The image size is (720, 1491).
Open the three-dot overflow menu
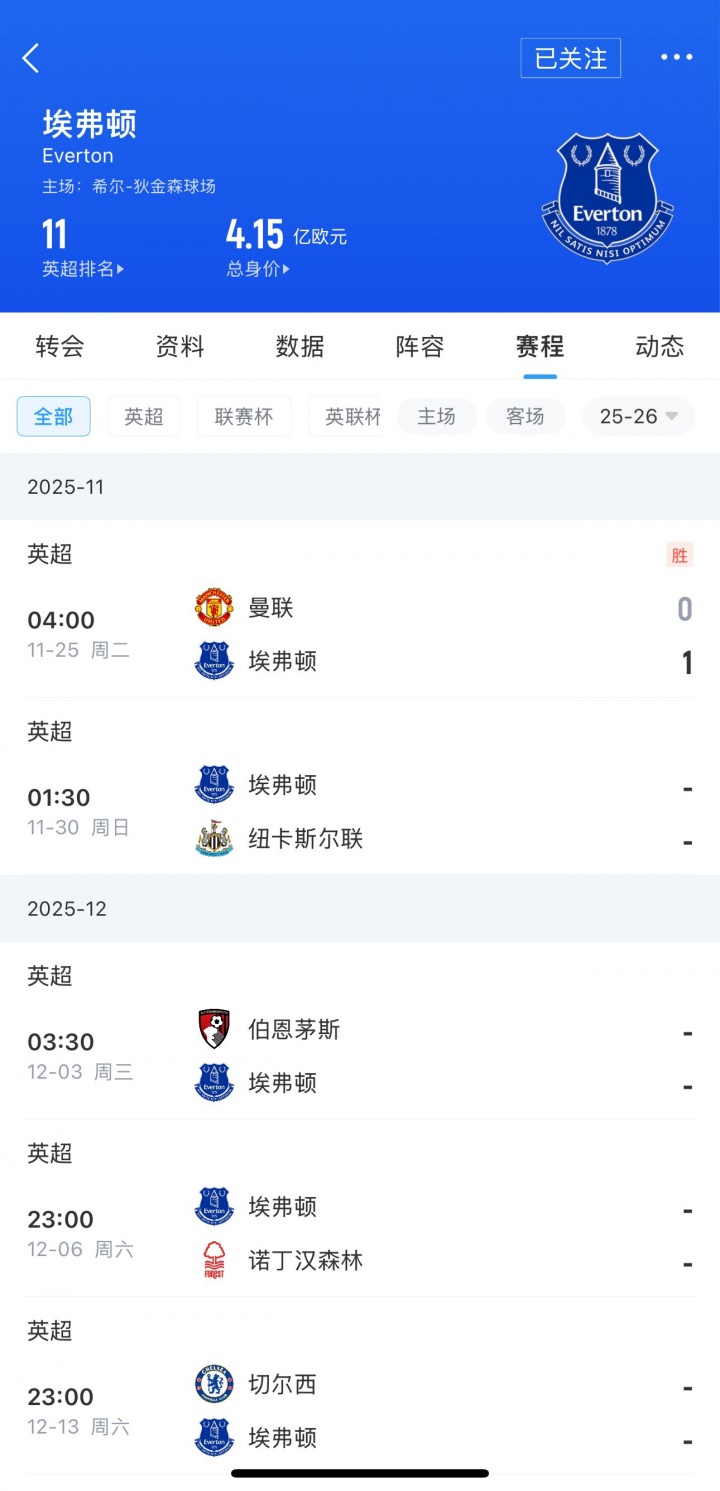pyautogui.click(x=676, y=58)
